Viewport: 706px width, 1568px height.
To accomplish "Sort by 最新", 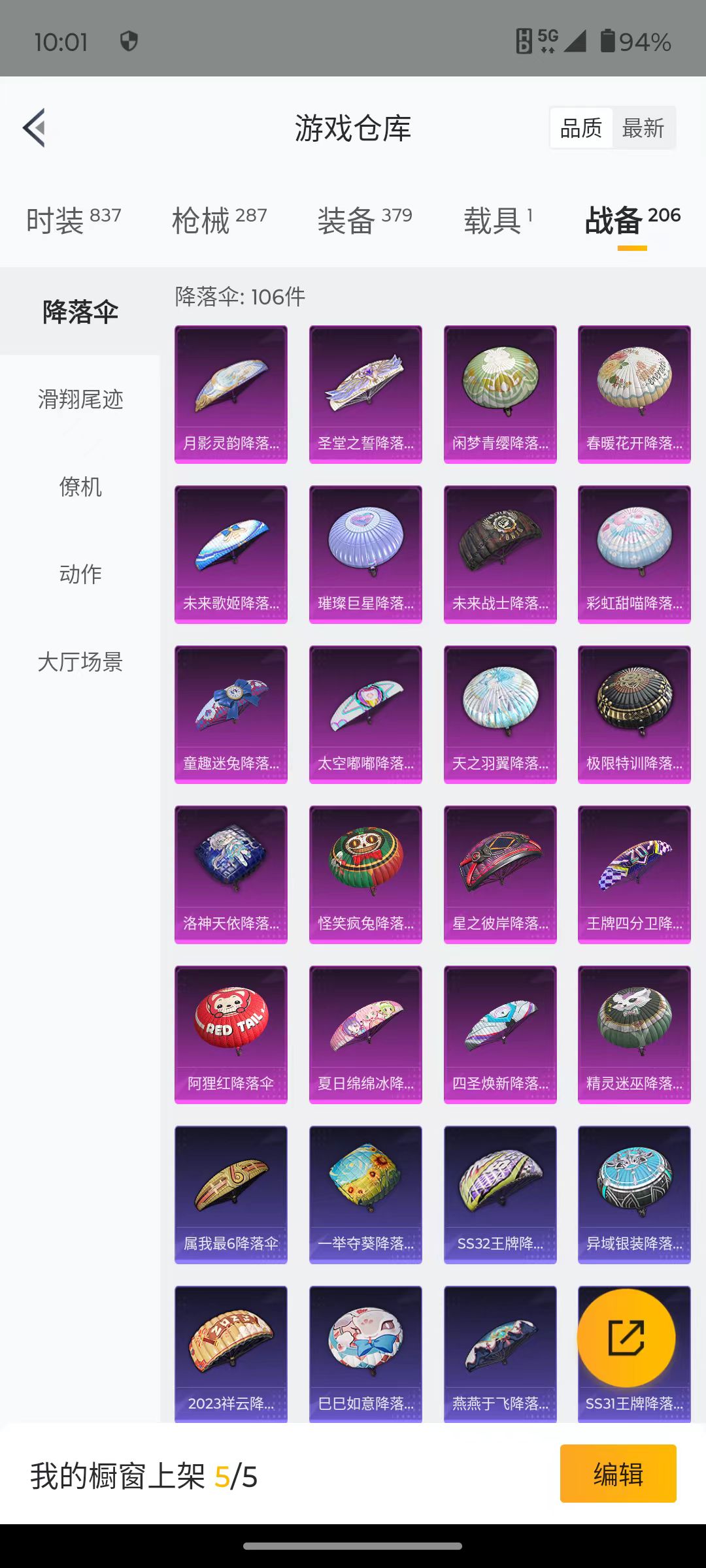I will [x=643, y=128].
